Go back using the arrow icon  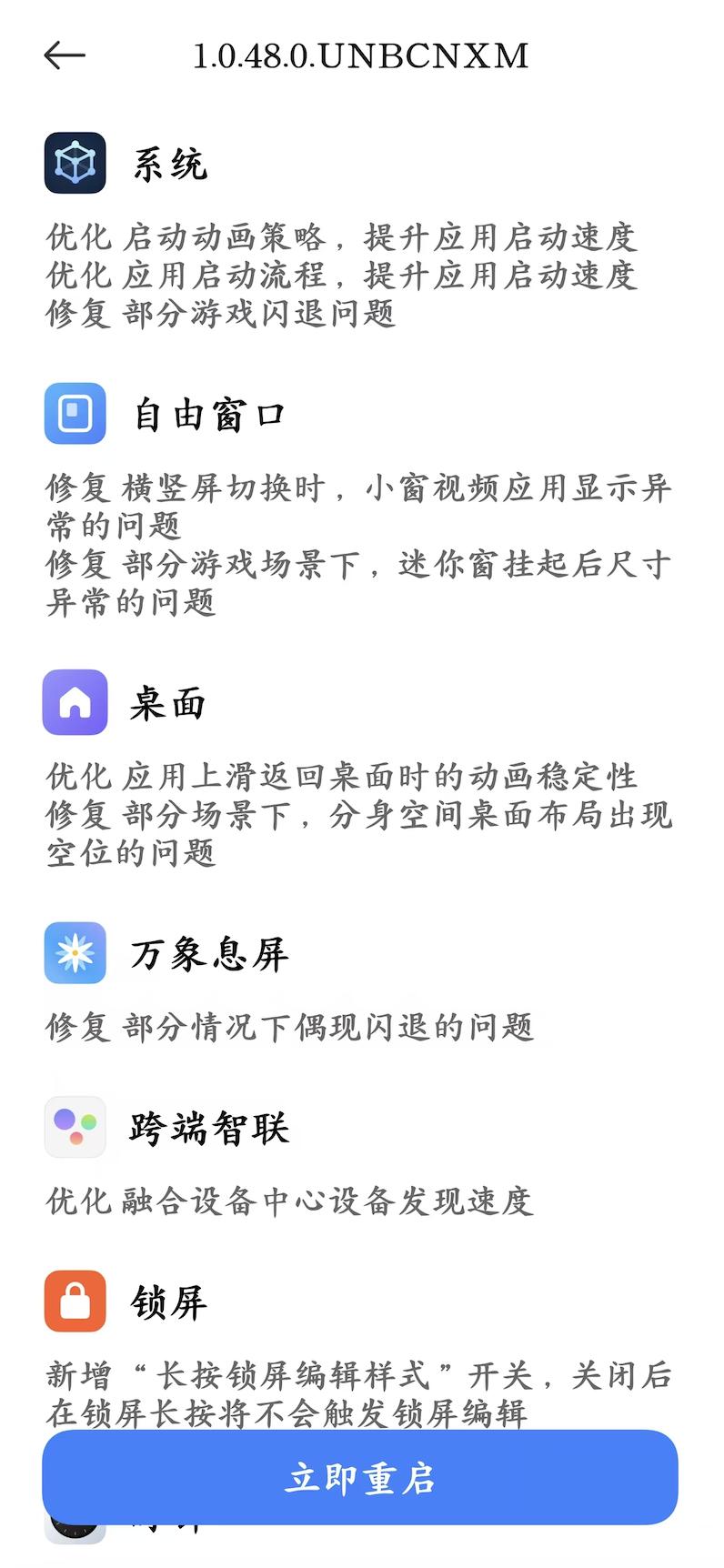[x=65, y=55]
